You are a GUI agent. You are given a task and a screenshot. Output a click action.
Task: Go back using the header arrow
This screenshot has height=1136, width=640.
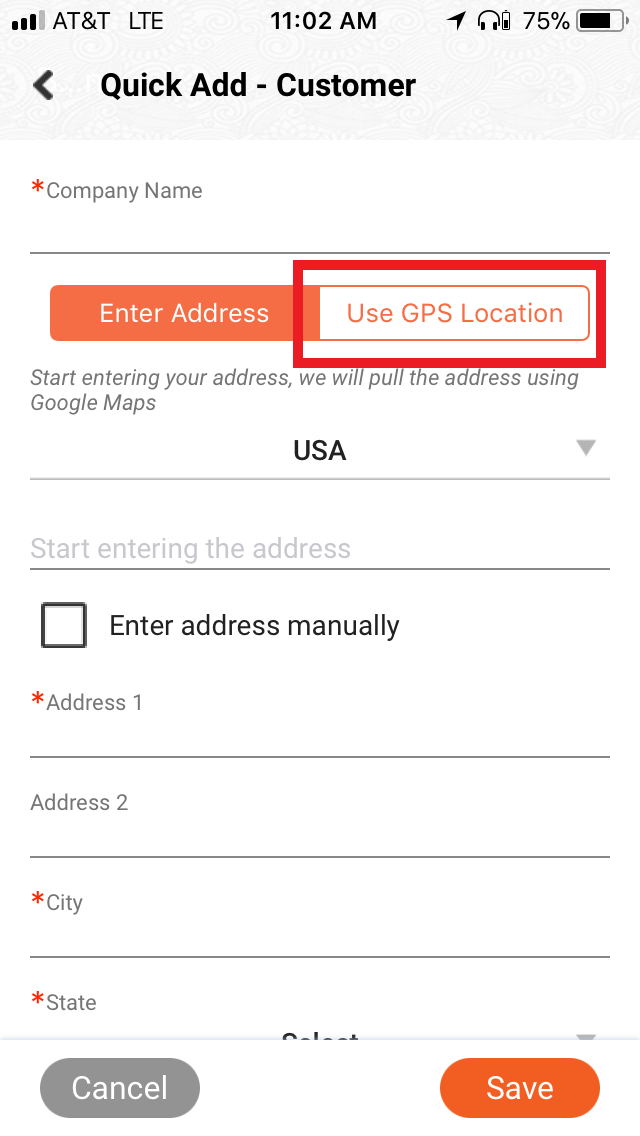43,85
